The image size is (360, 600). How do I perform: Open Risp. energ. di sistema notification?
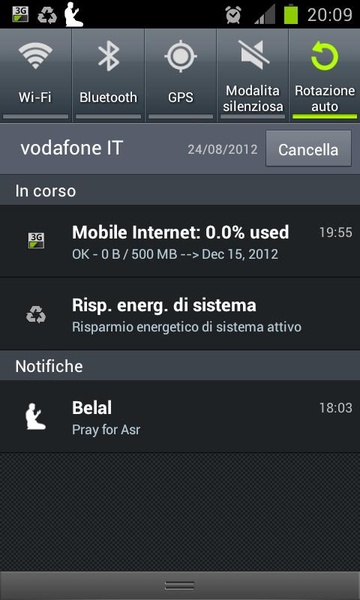pyautogui.click(x=180, y=314)
